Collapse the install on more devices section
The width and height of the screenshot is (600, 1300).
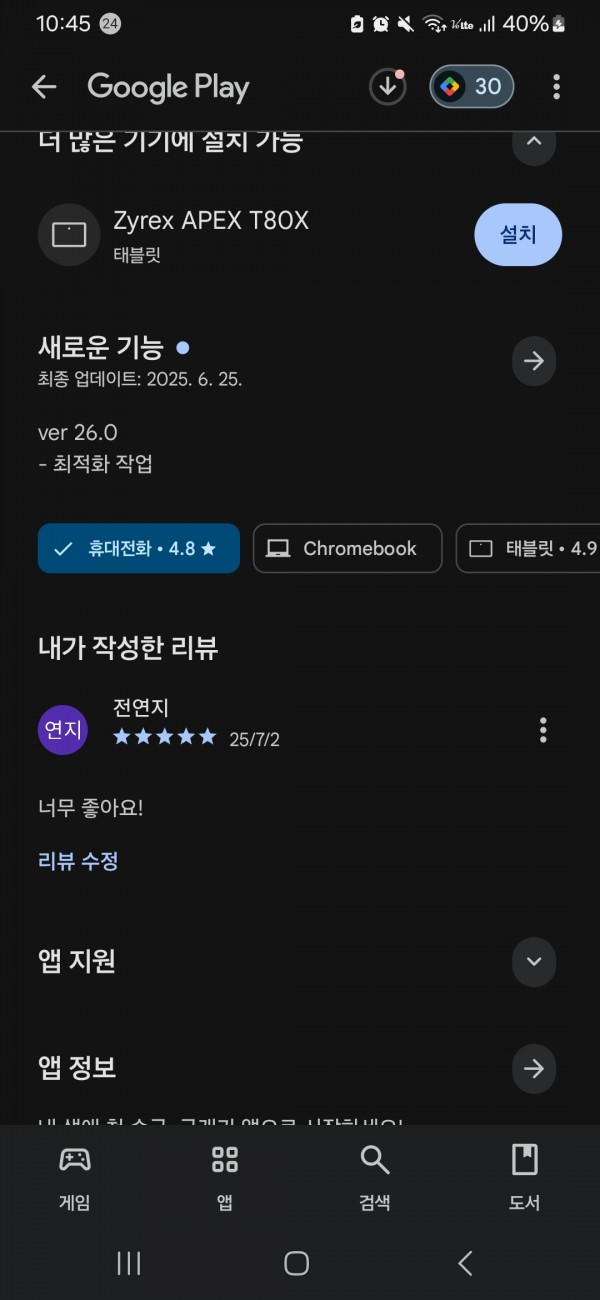(x=534, y=142)
